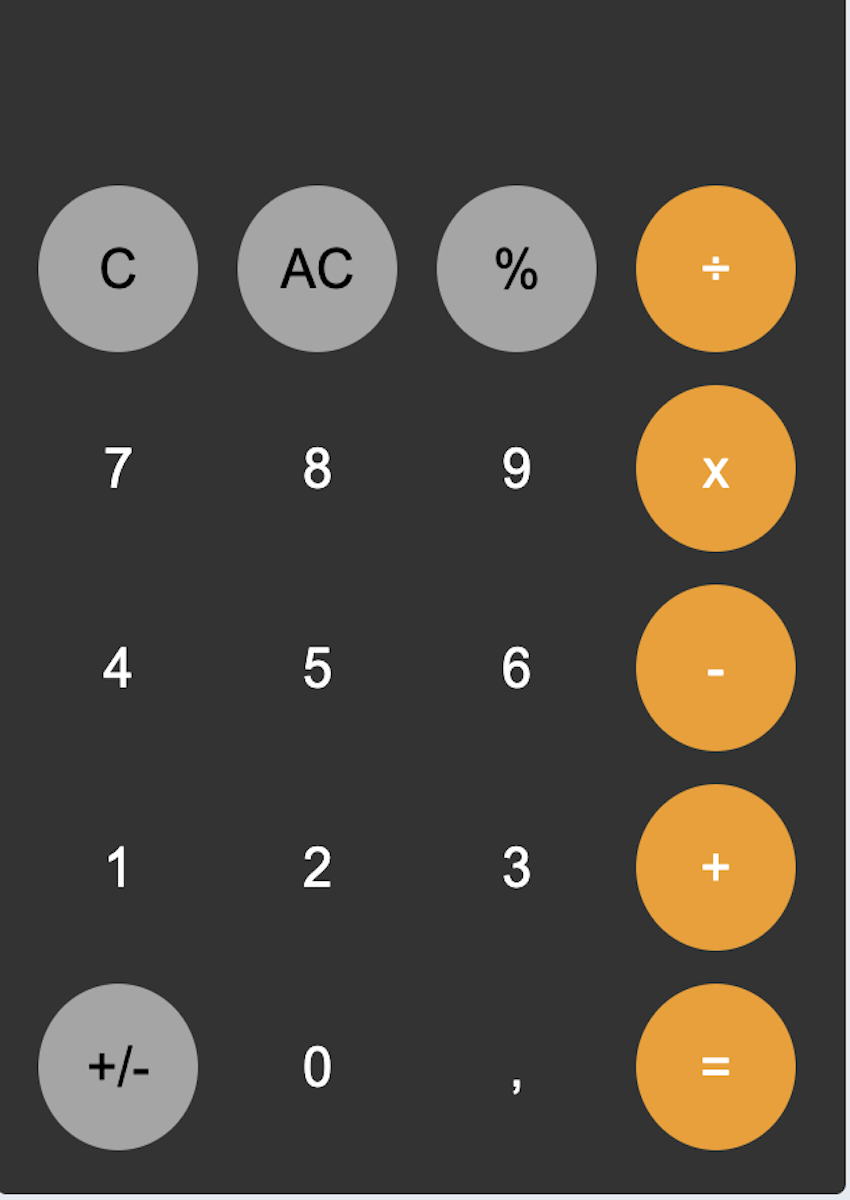Enter the digit 9
The width and height of the screenshot is (850, 1200).
(516, 468)
